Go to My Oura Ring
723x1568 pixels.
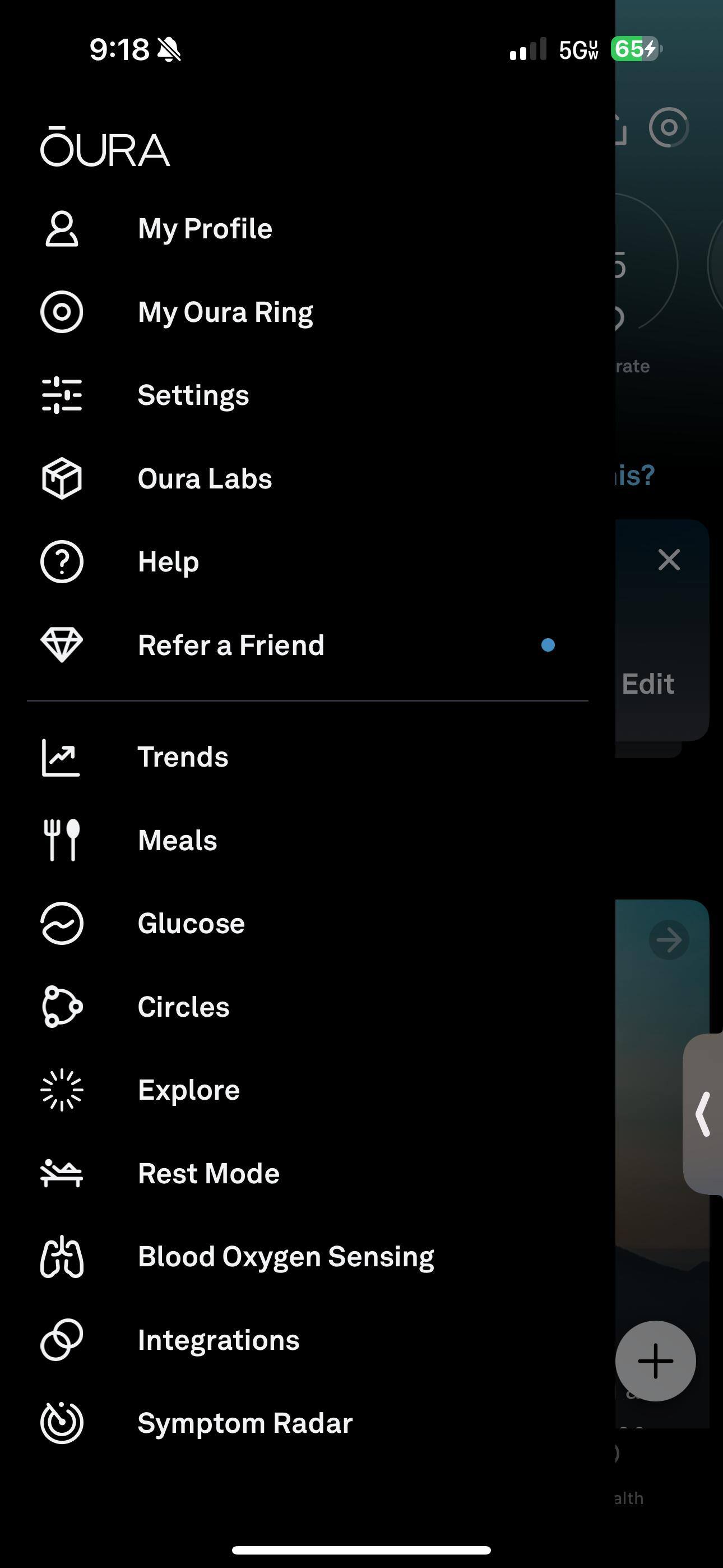pos(225,312)
